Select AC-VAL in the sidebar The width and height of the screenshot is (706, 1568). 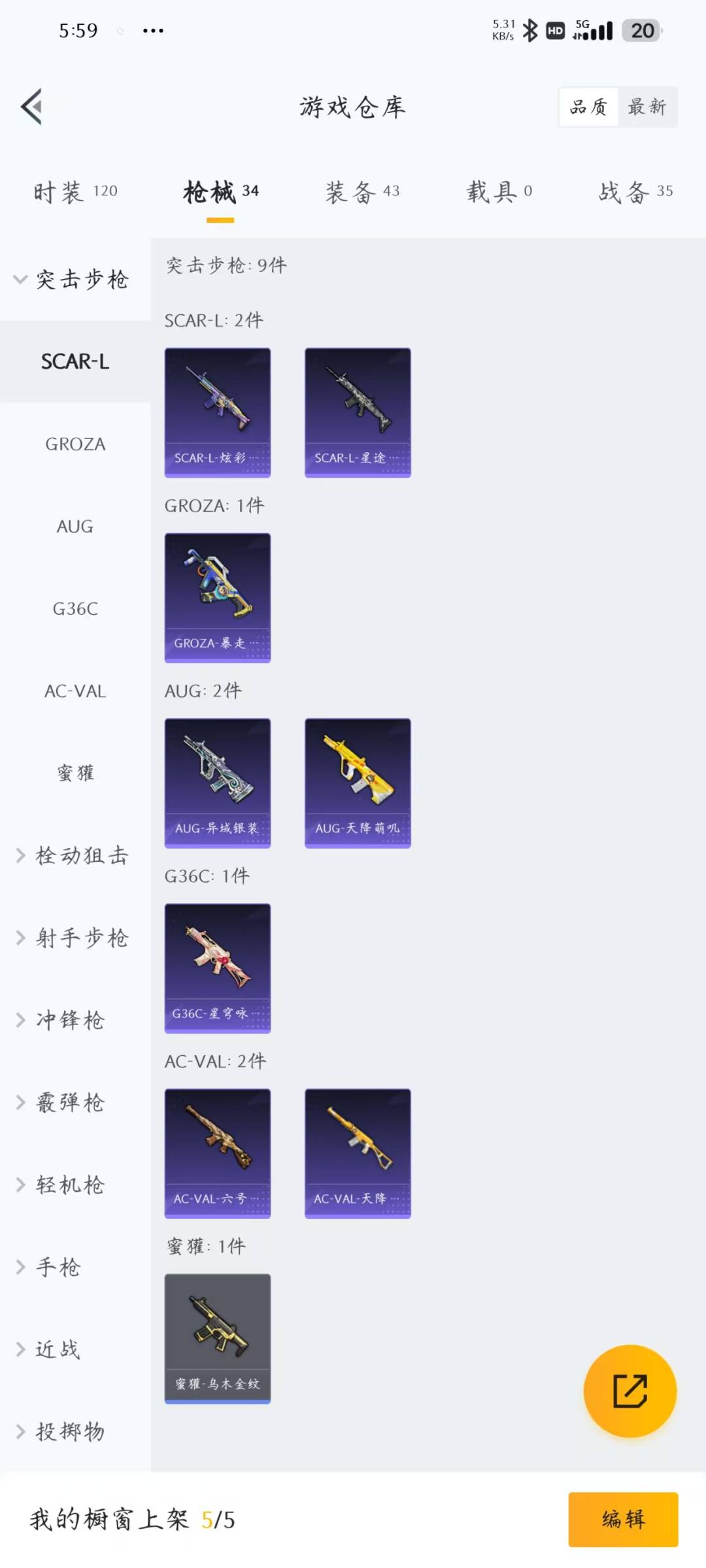click(75, 691)
